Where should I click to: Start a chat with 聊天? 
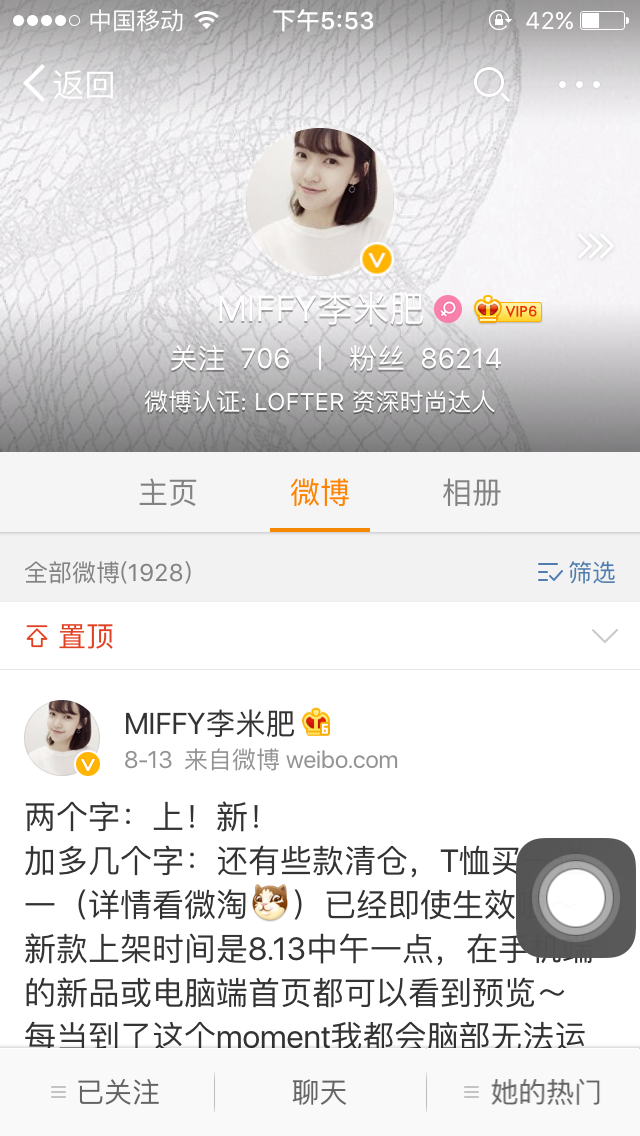320,1093
